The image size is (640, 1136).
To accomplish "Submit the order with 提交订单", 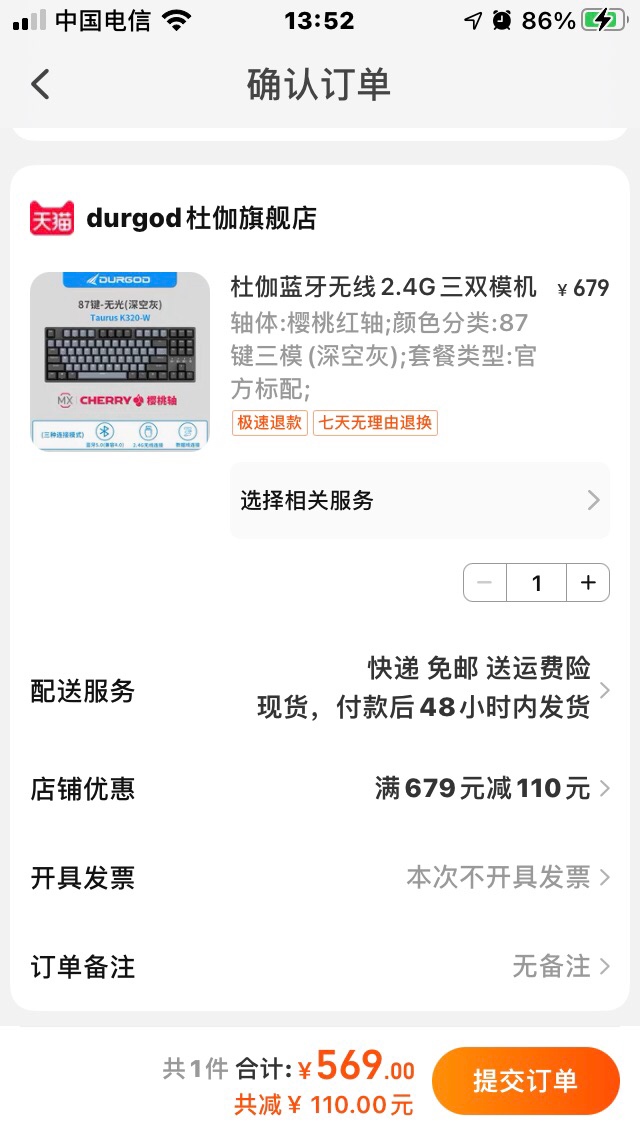I will [525, 1081].
